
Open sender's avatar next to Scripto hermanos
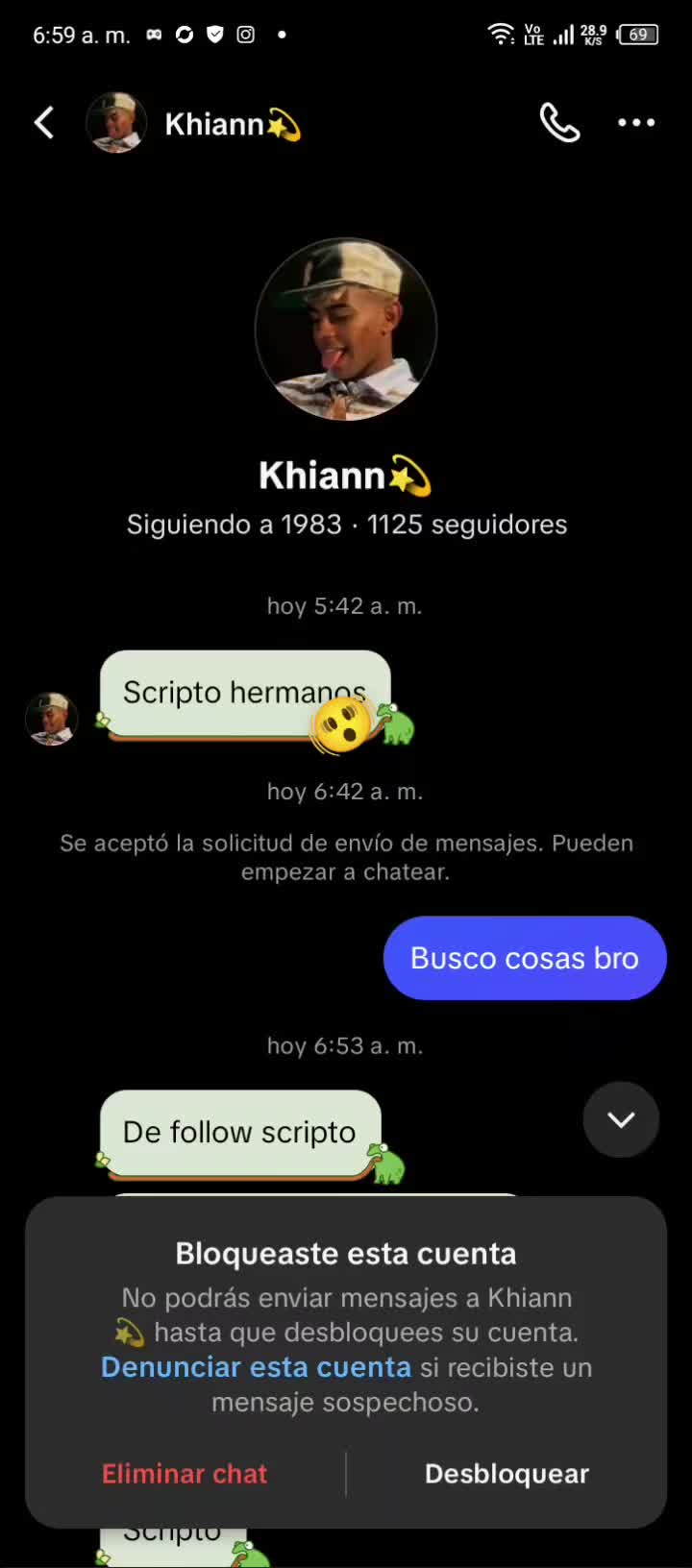click(51, 719)
